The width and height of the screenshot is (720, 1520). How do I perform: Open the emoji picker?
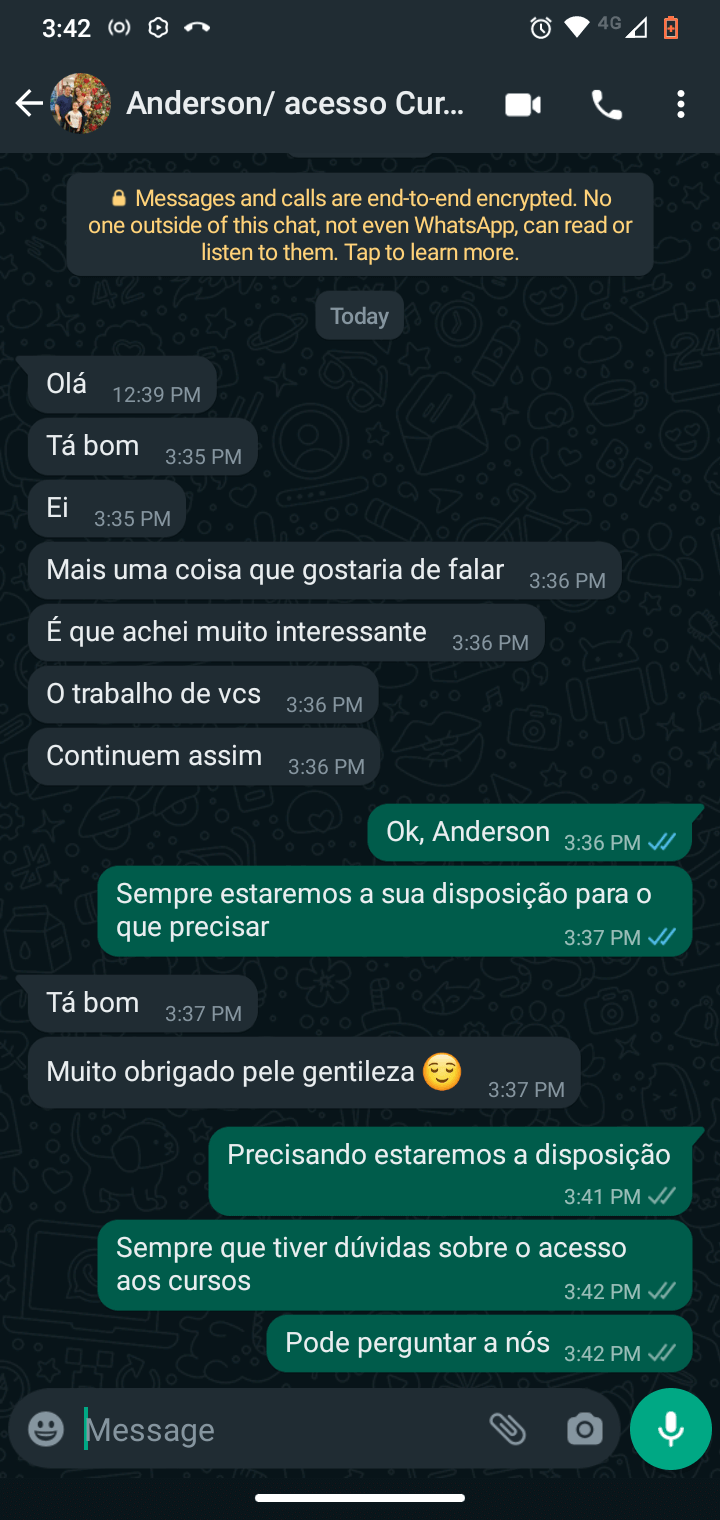point(46,1429)
